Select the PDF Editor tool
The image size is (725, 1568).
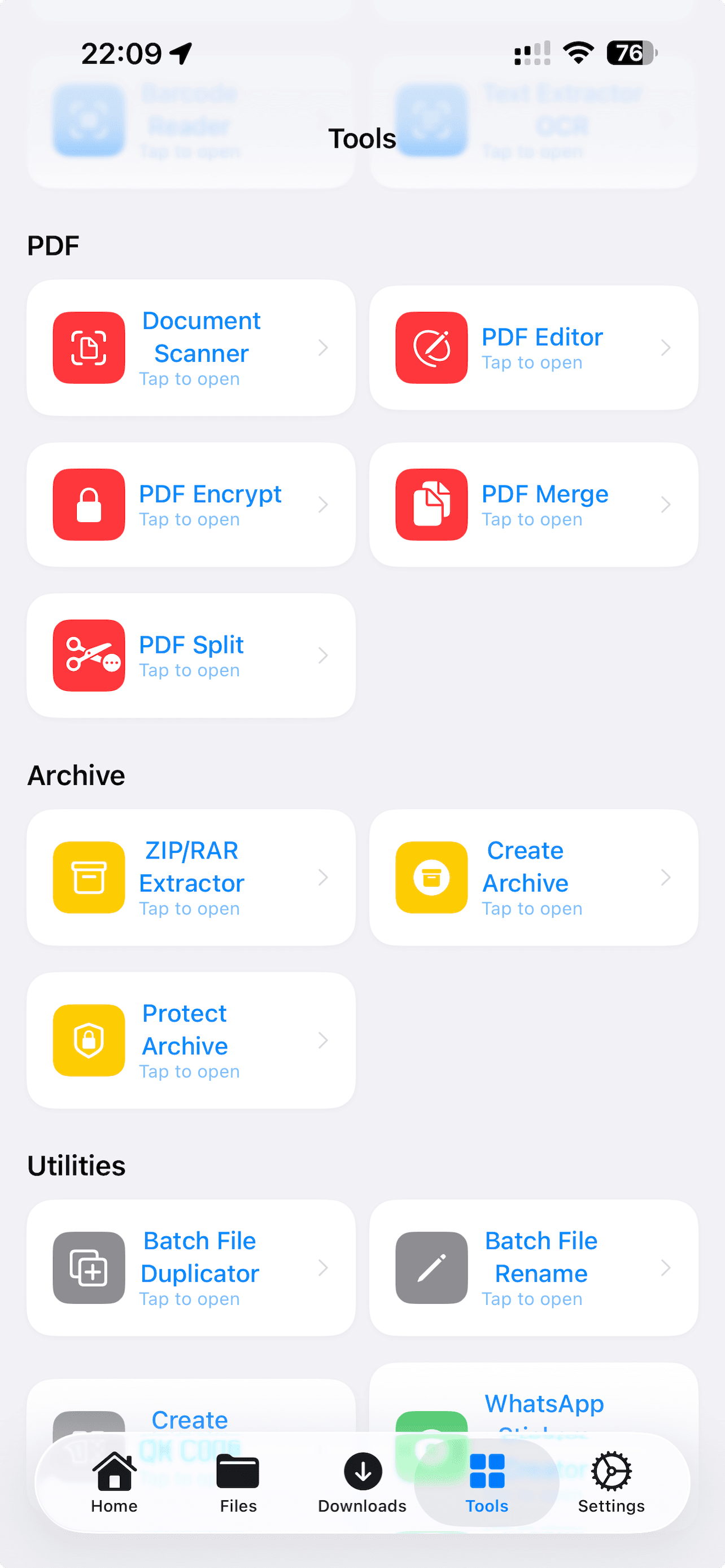532,347
